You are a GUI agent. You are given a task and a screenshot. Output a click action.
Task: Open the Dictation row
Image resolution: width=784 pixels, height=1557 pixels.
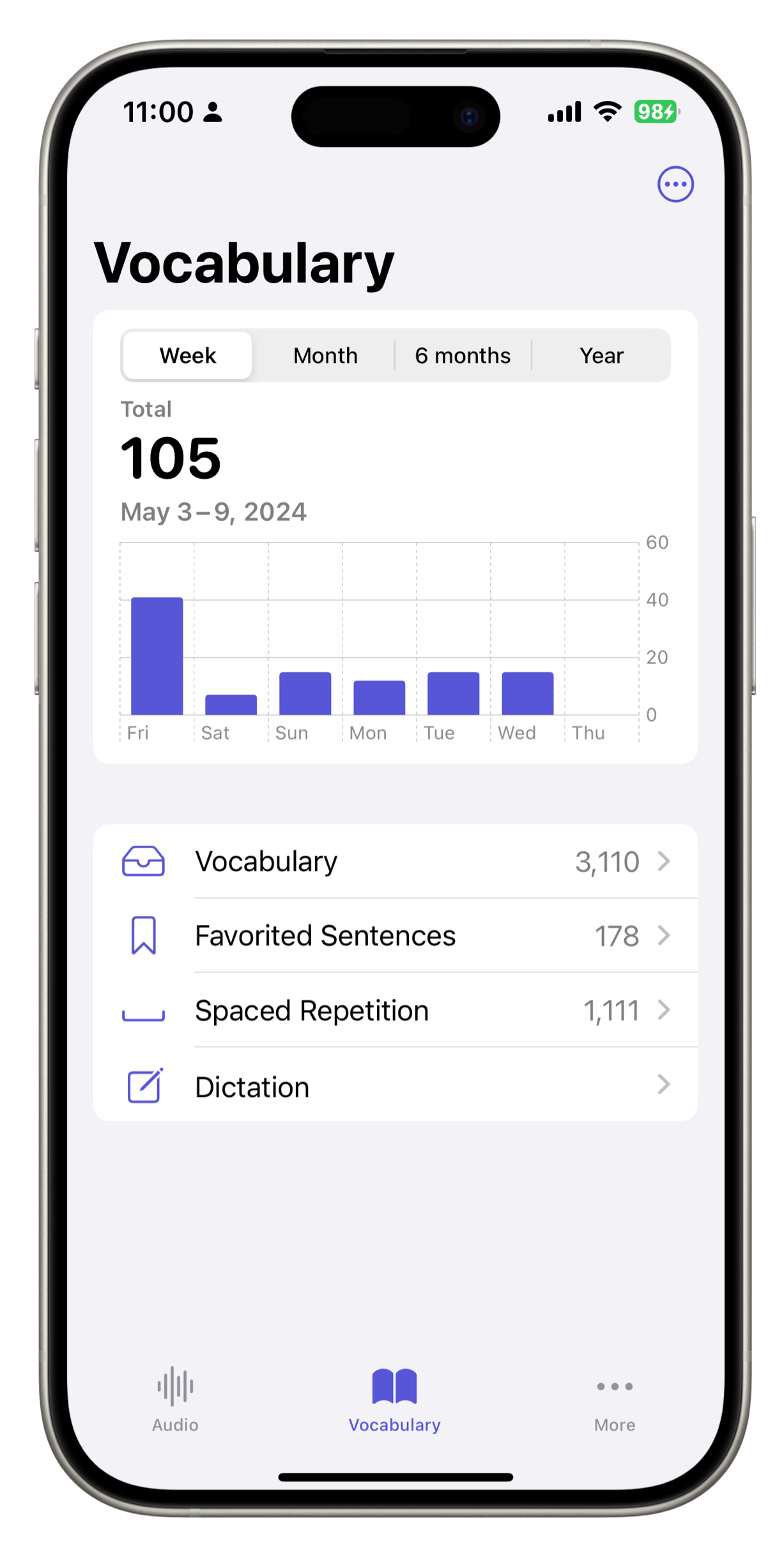coord(395,1086)
